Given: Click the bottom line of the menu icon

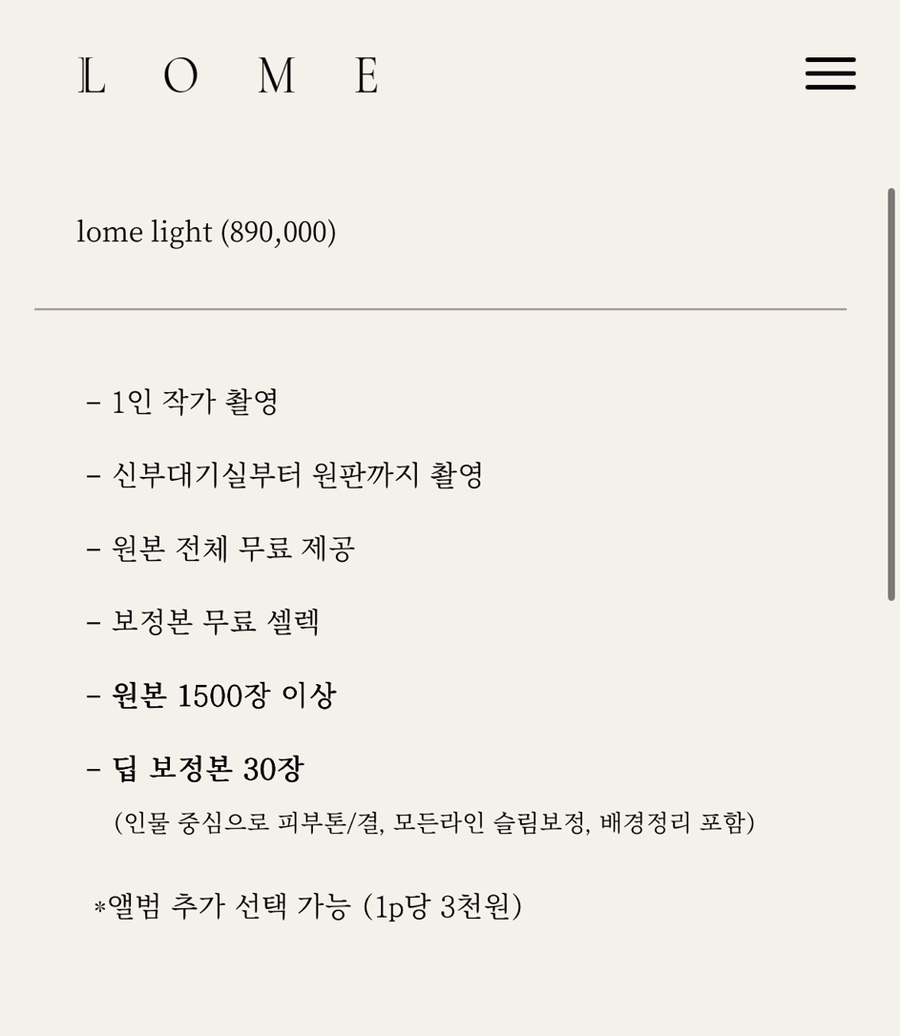Looking at the screenshot, I should click(x=829, y=89).
